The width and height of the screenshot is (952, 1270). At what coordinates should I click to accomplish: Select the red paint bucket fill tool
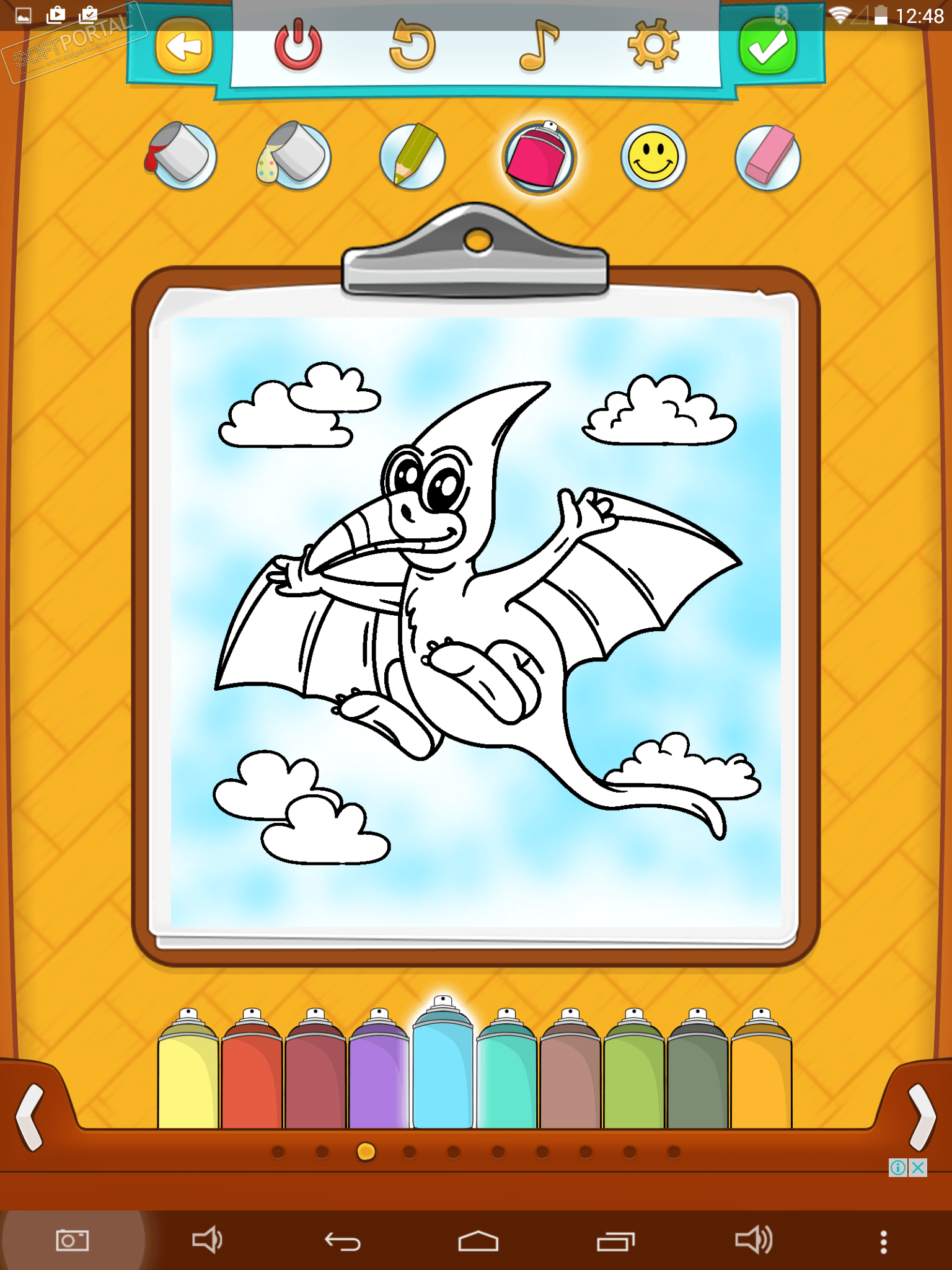(181, 156)
